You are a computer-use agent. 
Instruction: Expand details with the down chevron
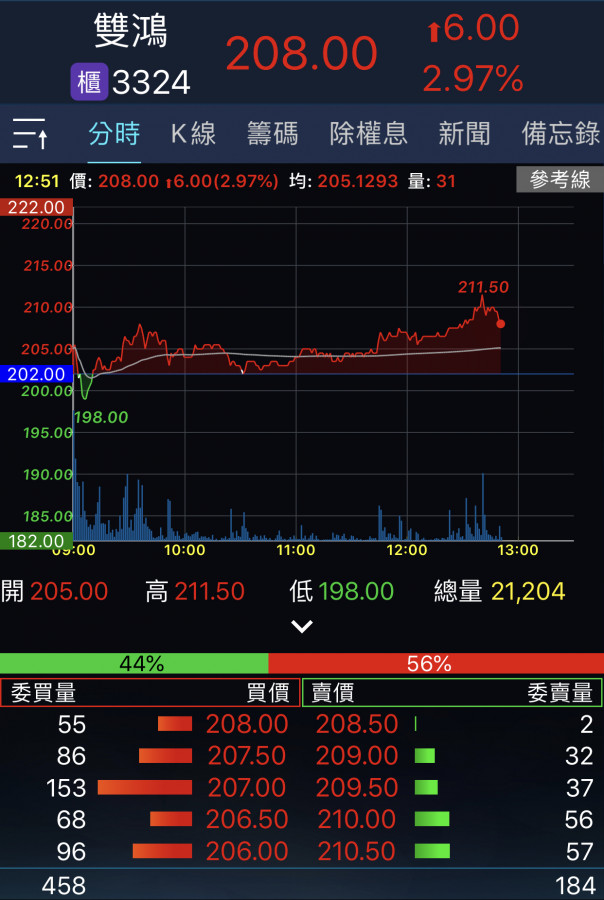pos(302,627)
